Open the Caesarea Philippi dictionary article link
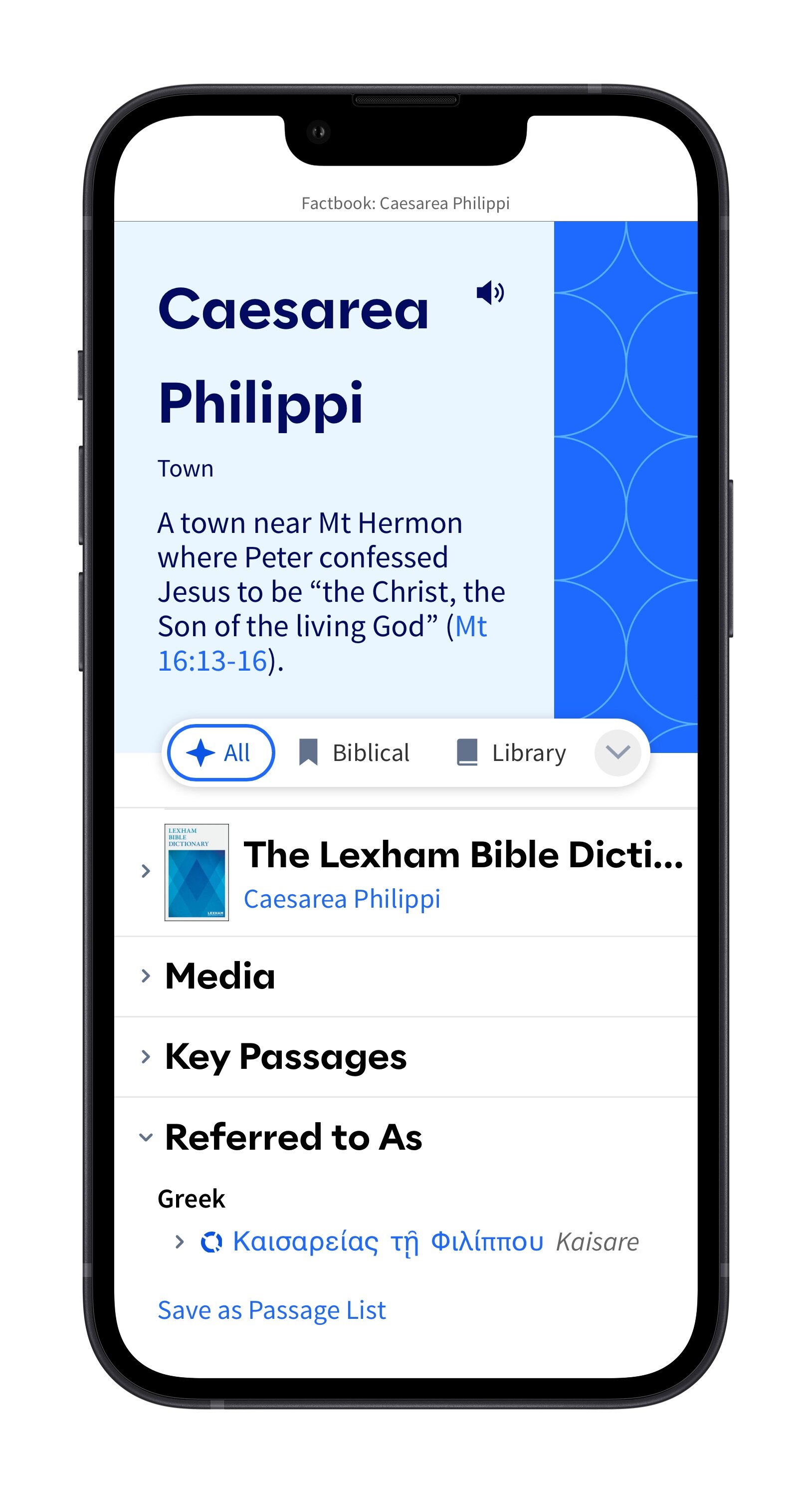Image resolution: width=812 pixels, height=1493 pixels. click(342, 899)
